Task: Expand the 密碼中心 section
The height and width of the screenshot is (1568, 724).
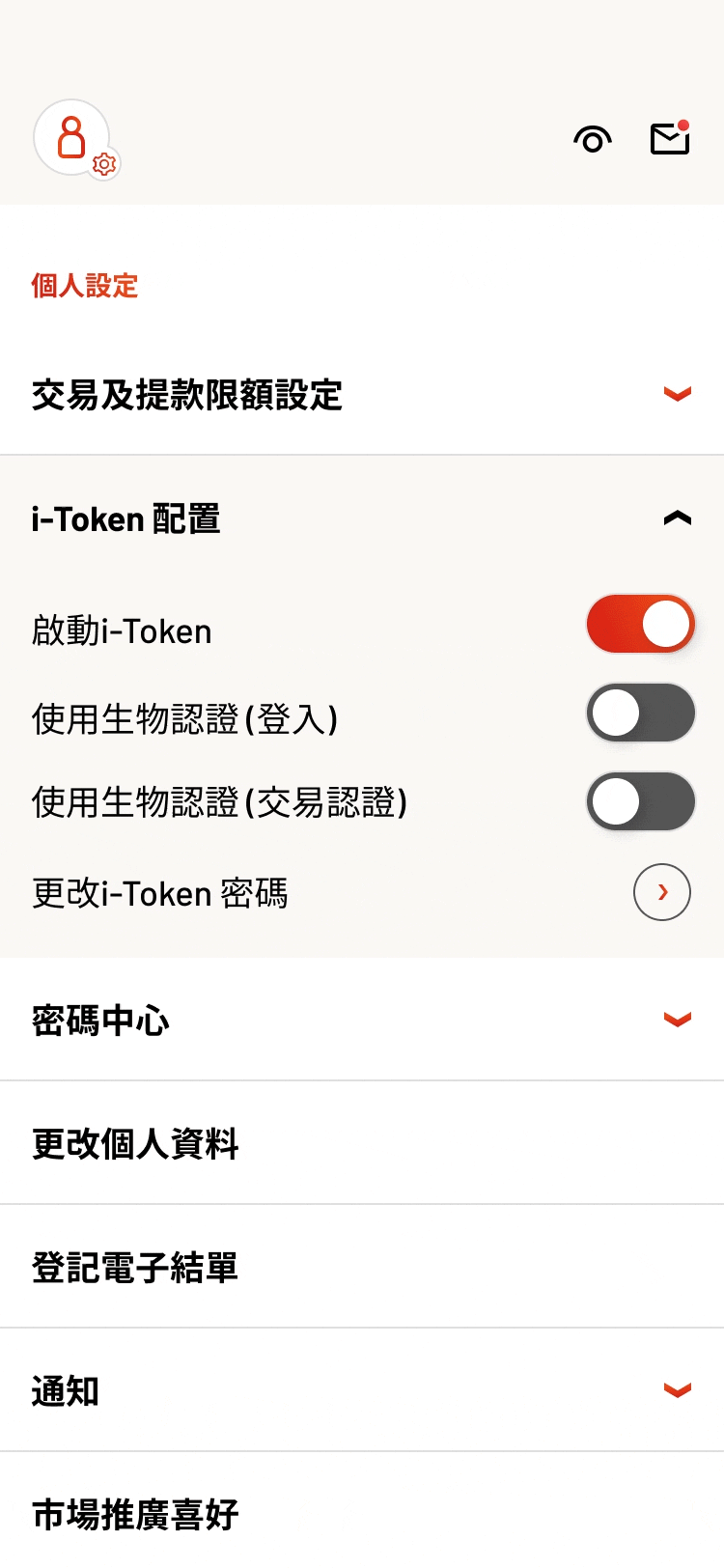Action: [x=362, y=1020]
